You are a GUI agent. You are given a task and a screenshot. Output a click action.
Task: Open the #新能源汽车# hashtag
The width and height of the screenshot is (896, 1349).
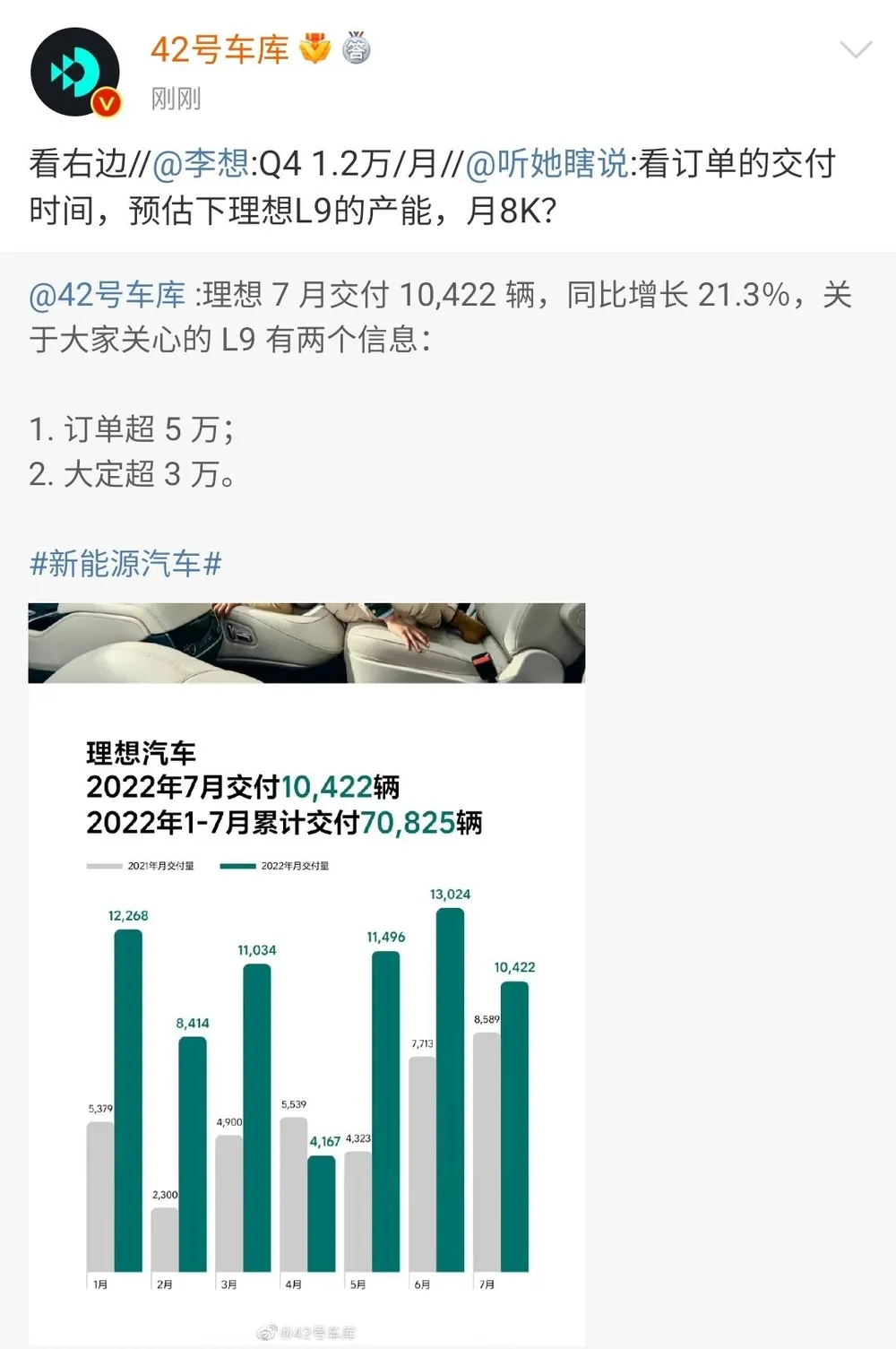[x=125, y=564]
